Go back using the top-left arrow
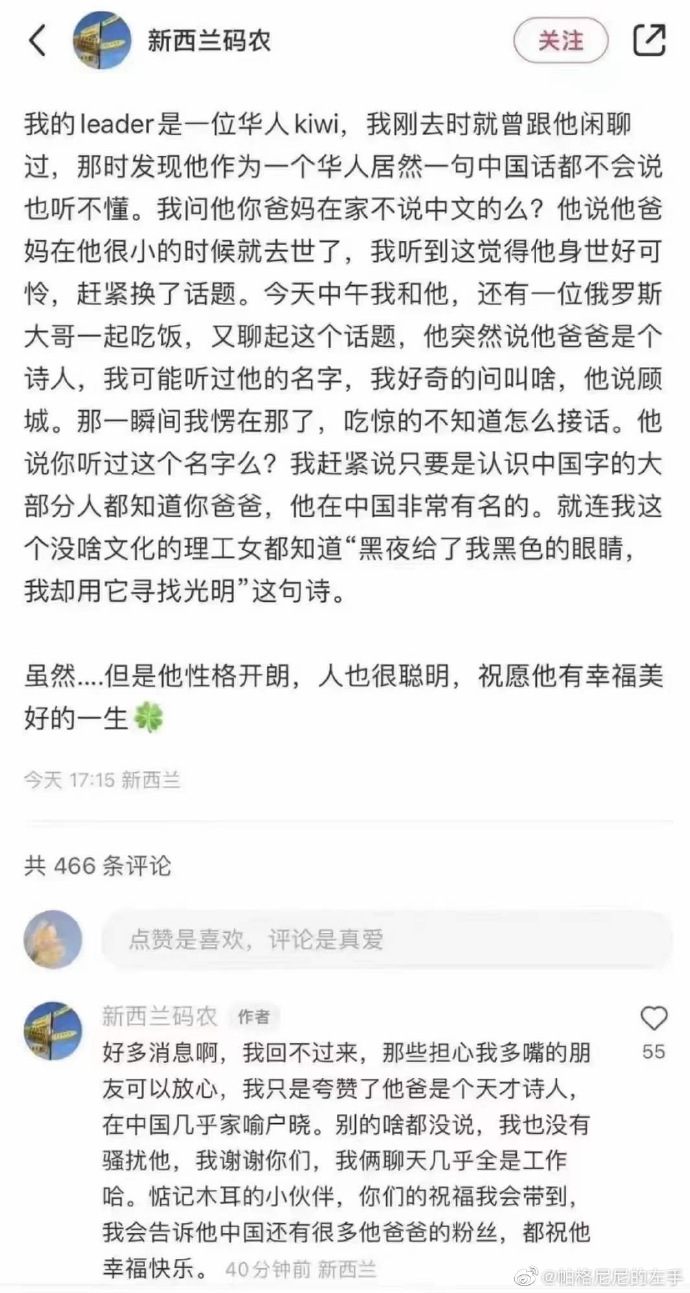Viewport: 690px width, 1293px height. 38,41
